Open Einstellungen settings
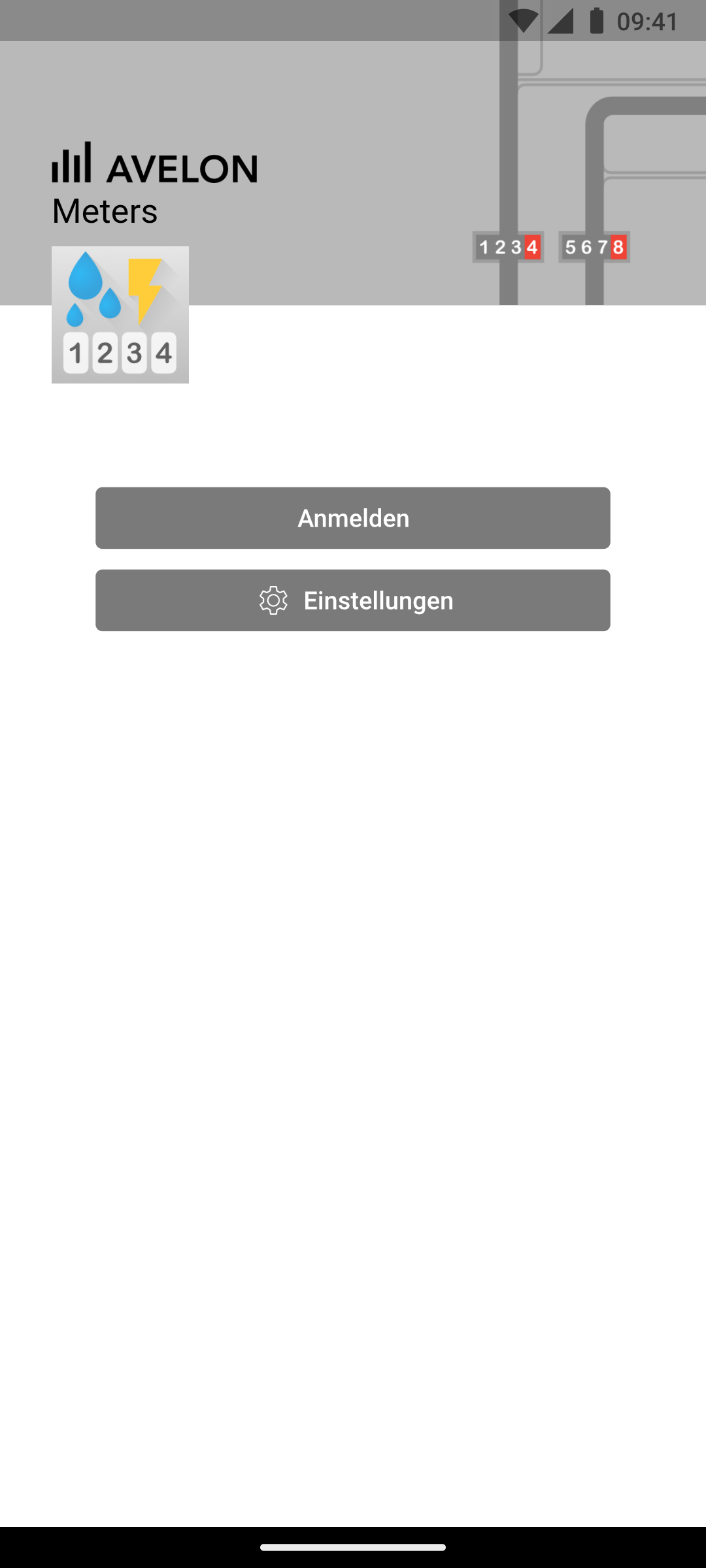The image size is (706, 1568). [x=353, y=600]
